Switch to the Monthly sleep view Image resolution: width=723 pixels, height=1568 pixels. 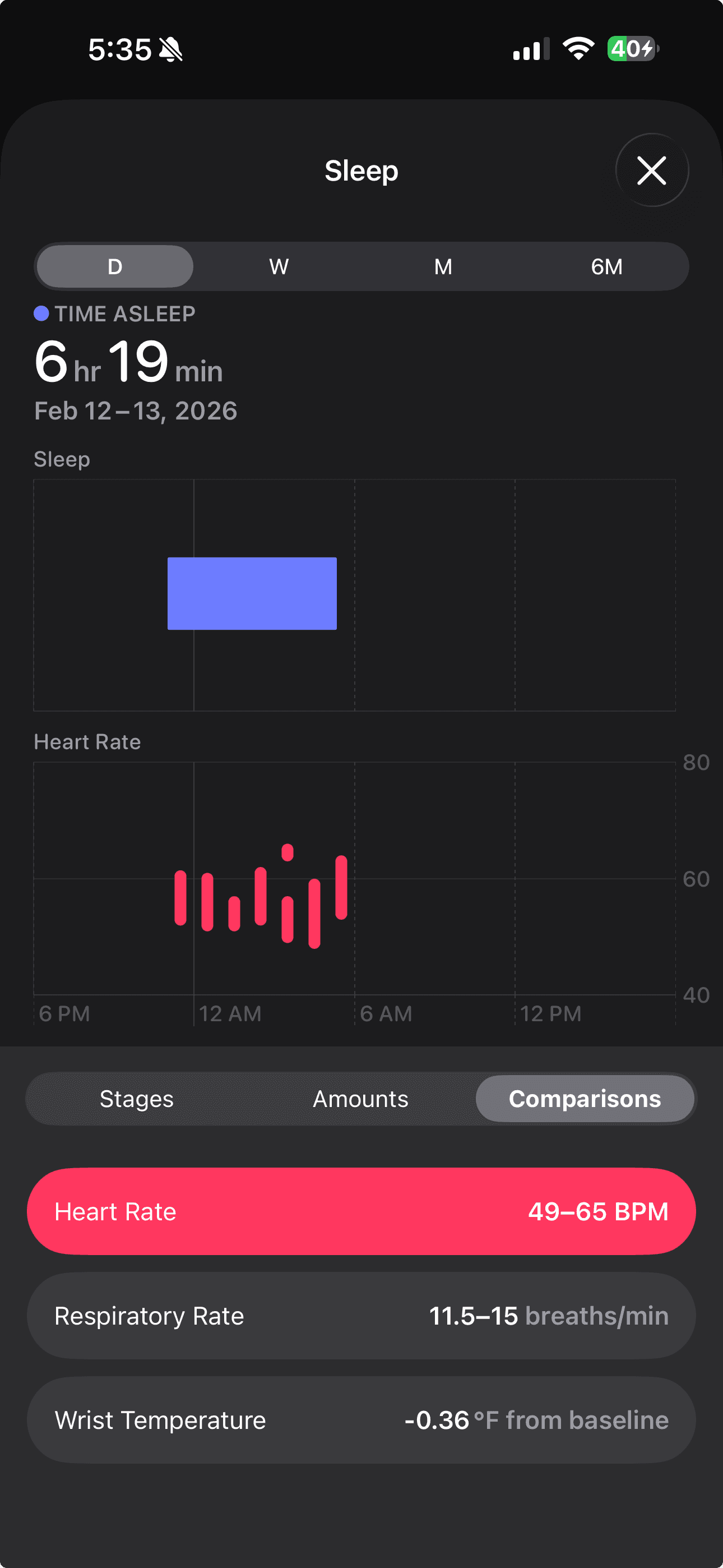(443, 266)
